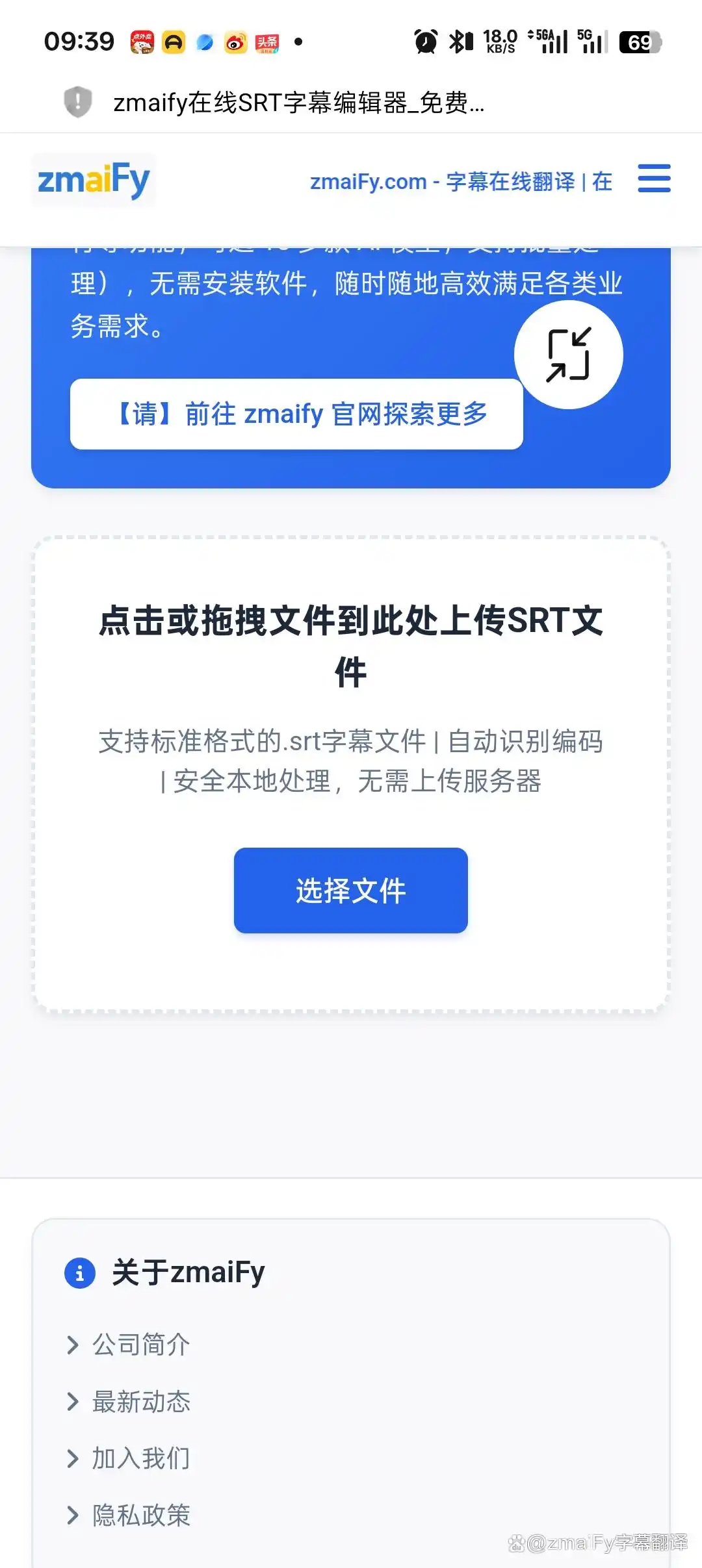Tap the collapse fullscreen round button
702x1568 pixels.
tap(568, 355)
